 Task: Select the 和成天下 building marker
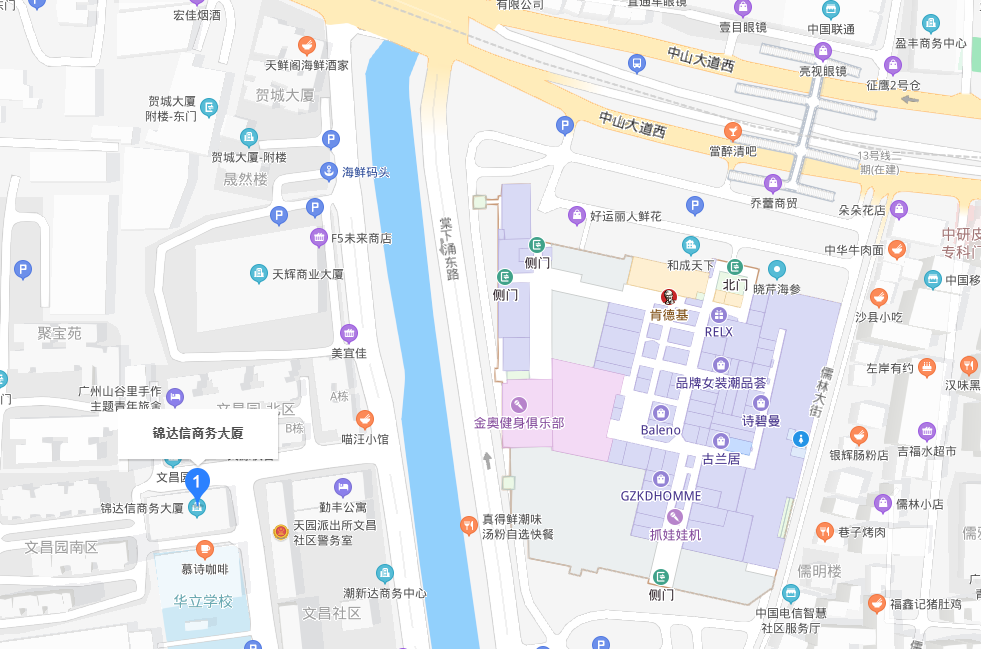point(689,245)
